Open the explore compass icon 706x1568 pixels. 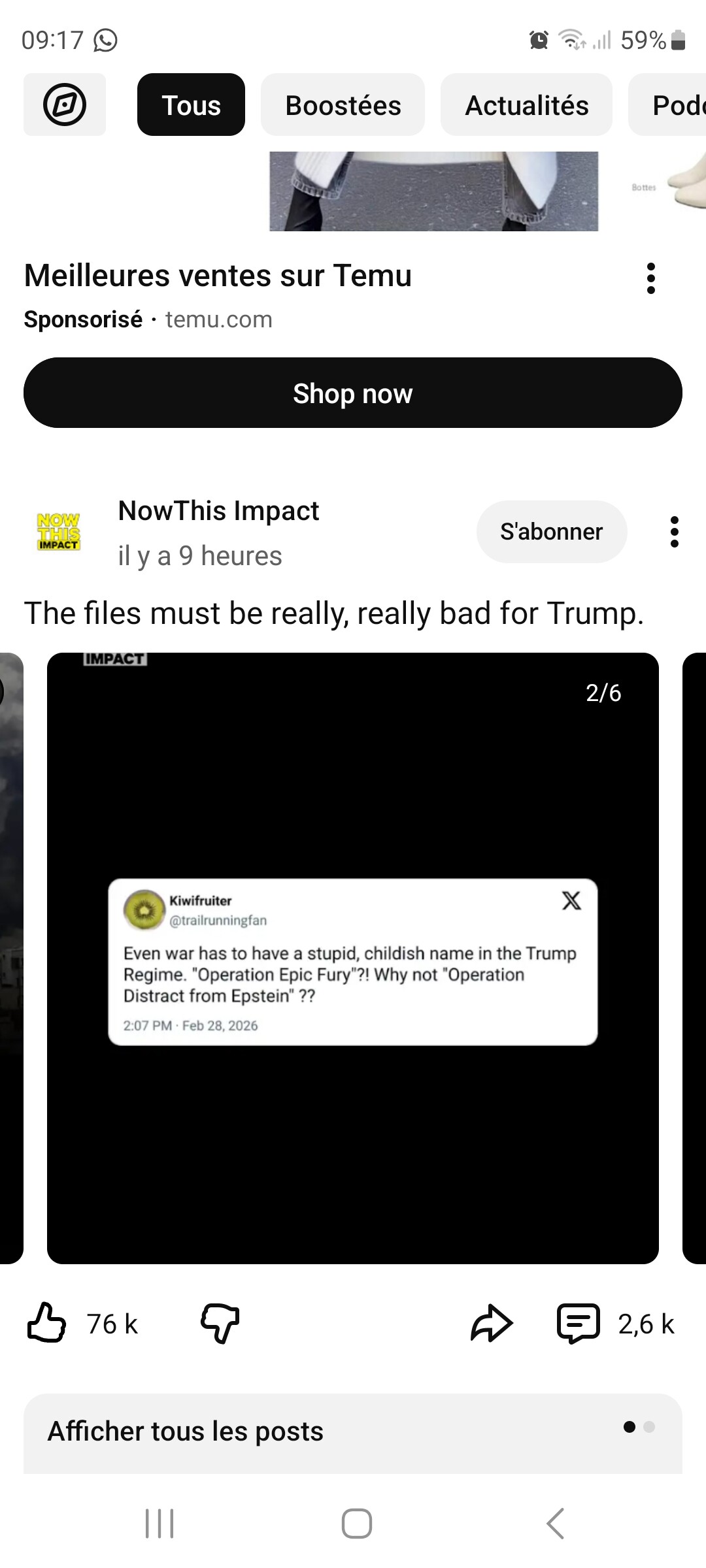64,105
